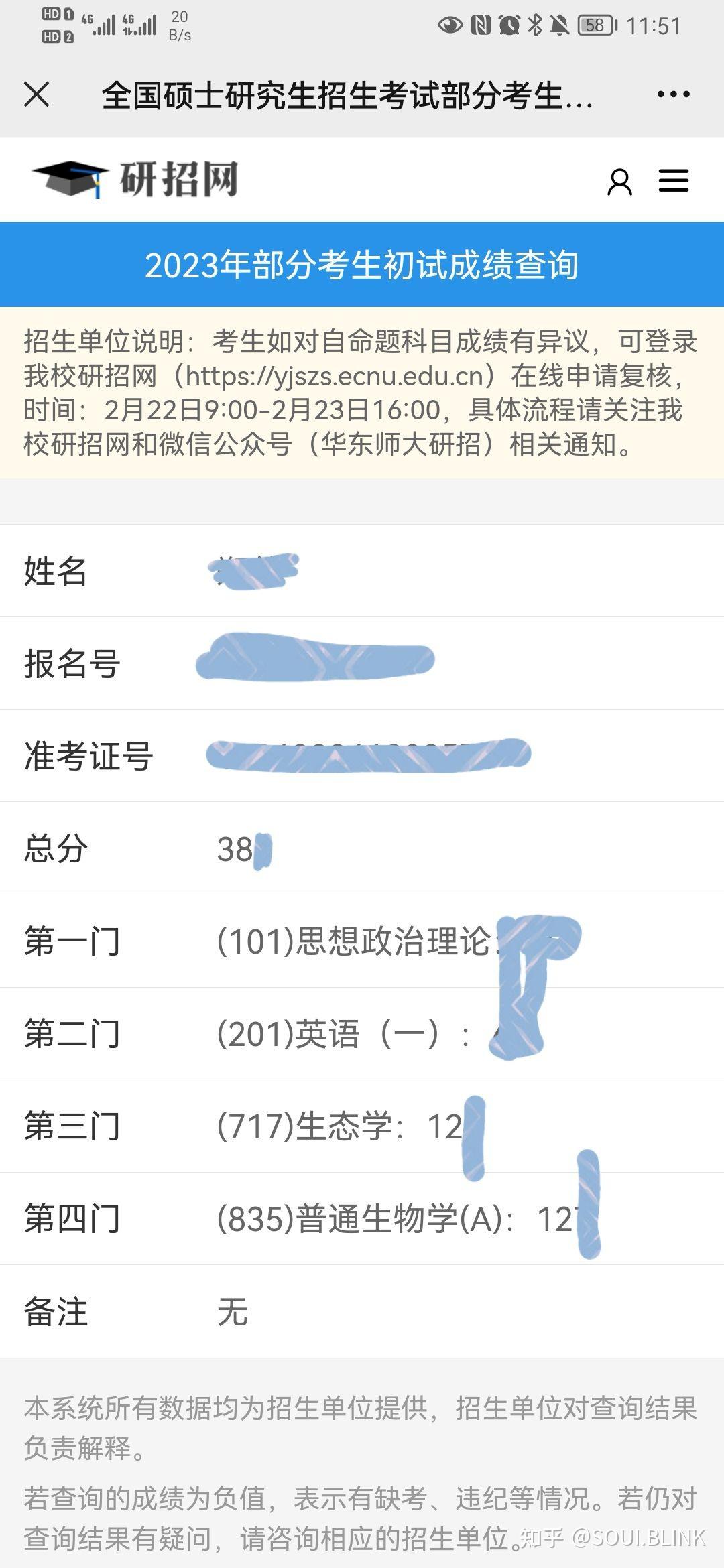Open the three-dot overflow menu
The image size is (724, 1568).
click(x=673, y=94)
